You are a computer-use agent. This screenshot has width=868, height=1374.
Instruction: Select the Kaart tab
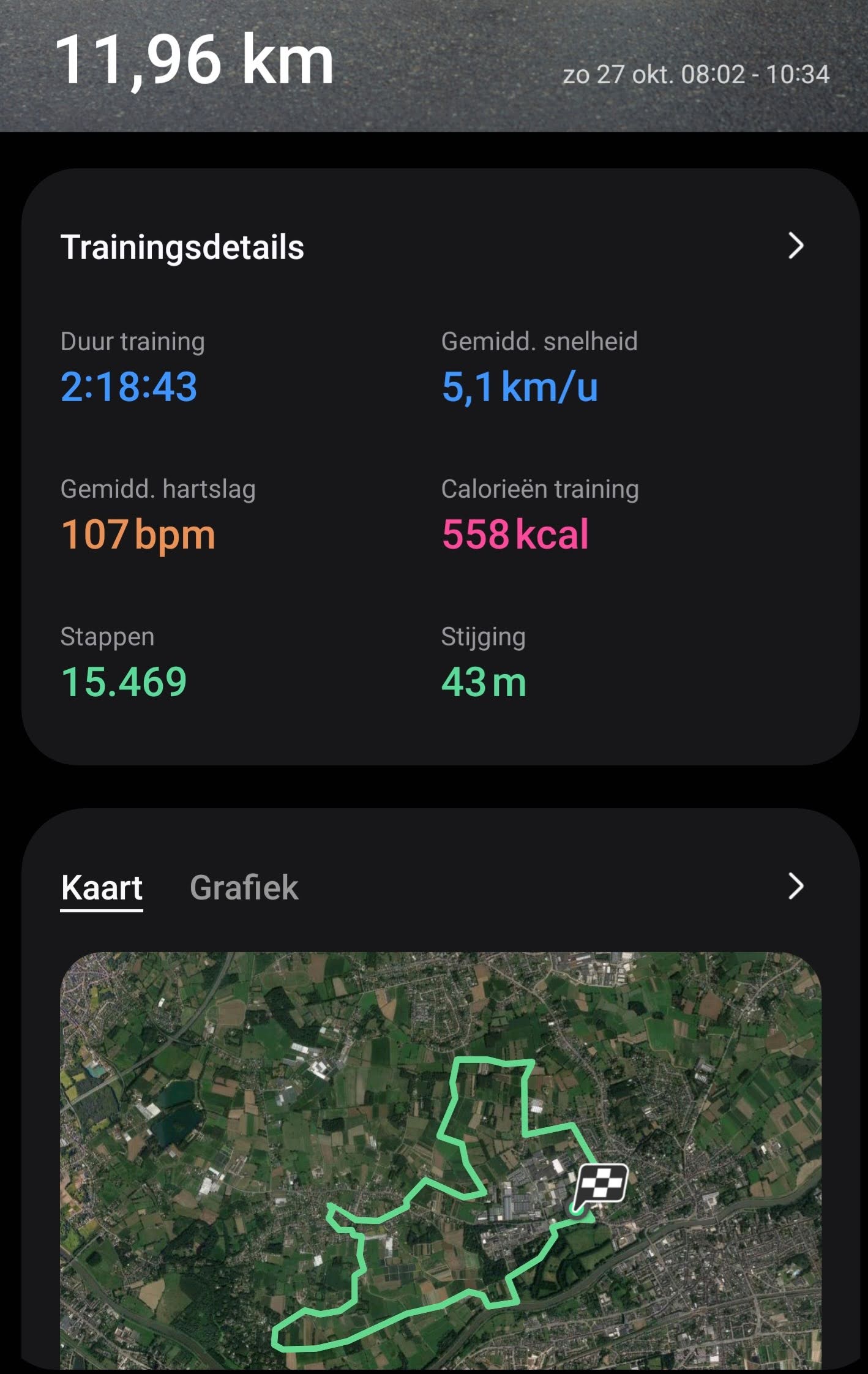tap(102, 887)
